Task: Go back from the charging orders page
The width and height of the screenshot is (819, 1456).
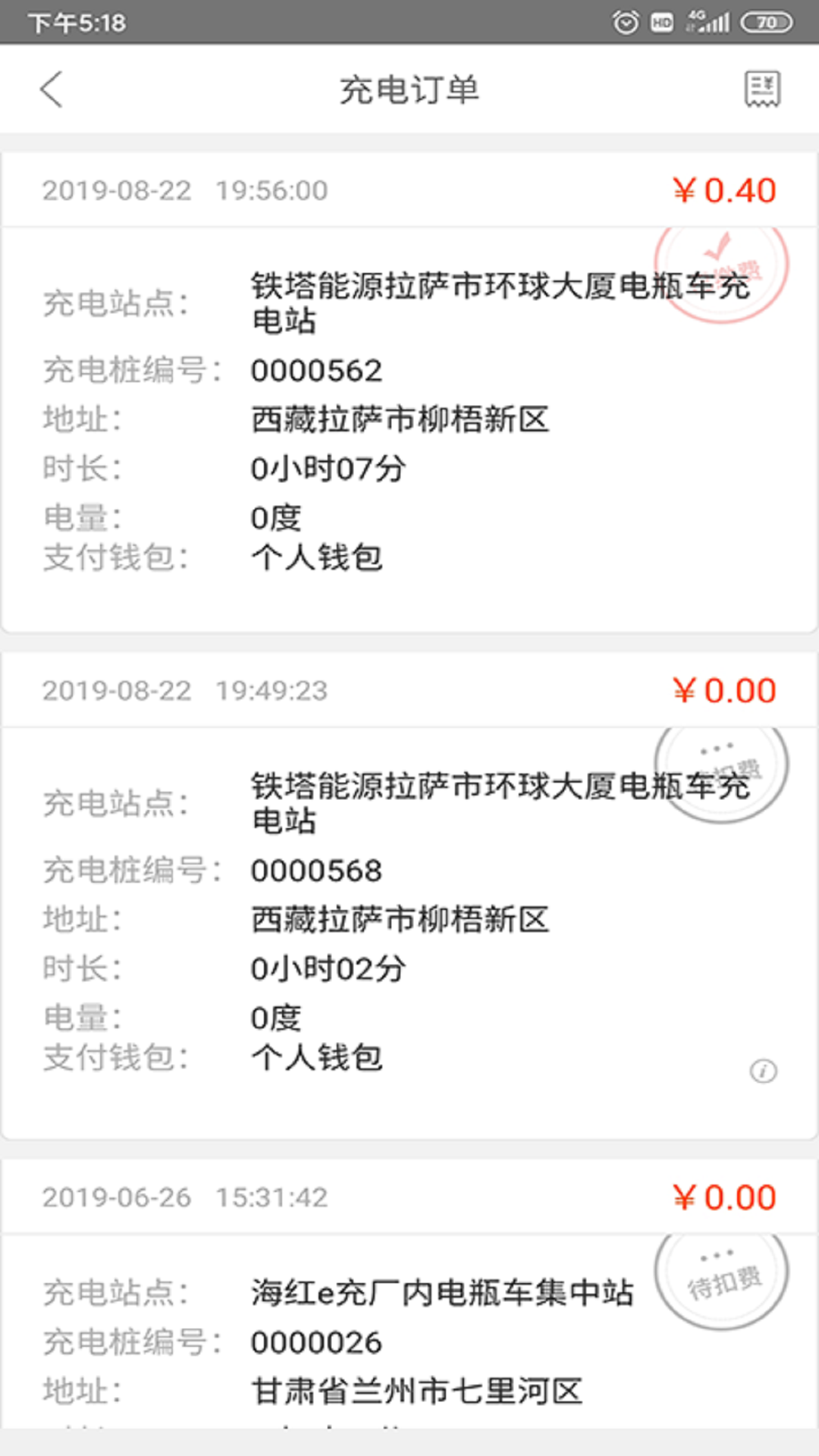Action: pyautogui.click(x=51, y=89)
